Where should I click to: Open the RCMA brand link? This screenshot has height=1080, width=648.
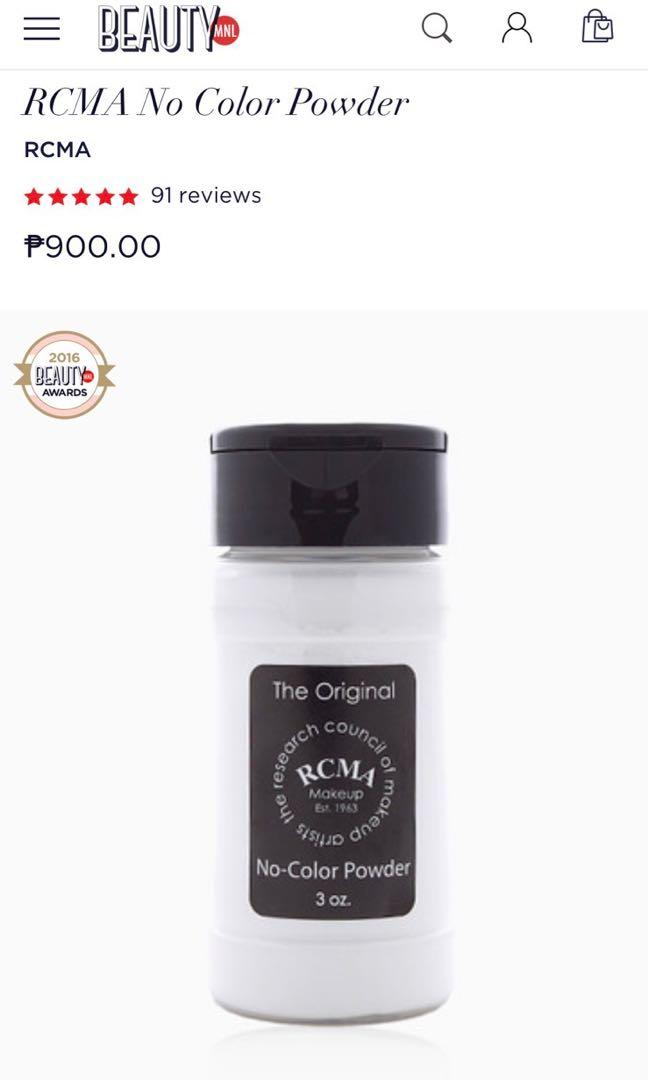[57, 149]
